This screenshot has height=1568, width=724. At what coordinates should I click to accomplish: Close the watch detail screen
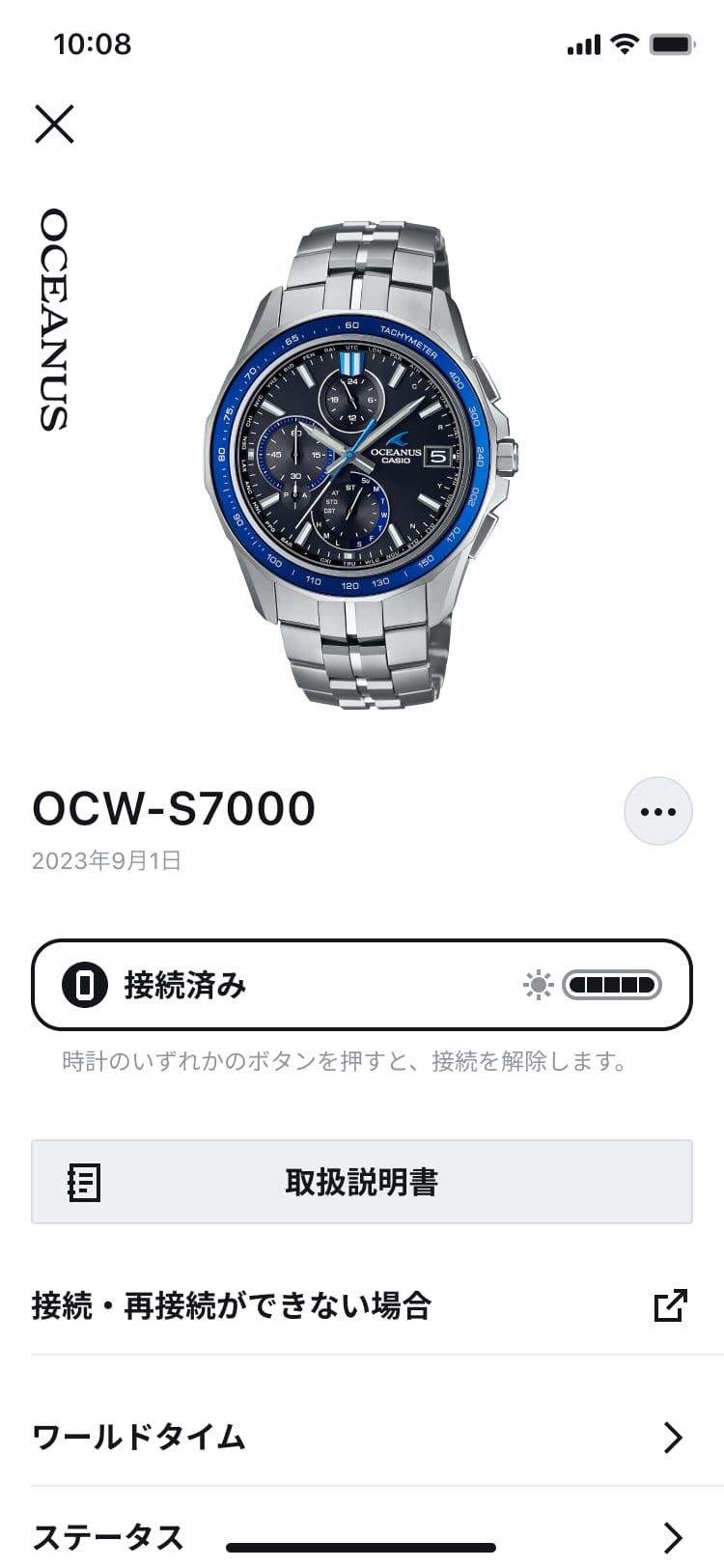pos(54,125)
